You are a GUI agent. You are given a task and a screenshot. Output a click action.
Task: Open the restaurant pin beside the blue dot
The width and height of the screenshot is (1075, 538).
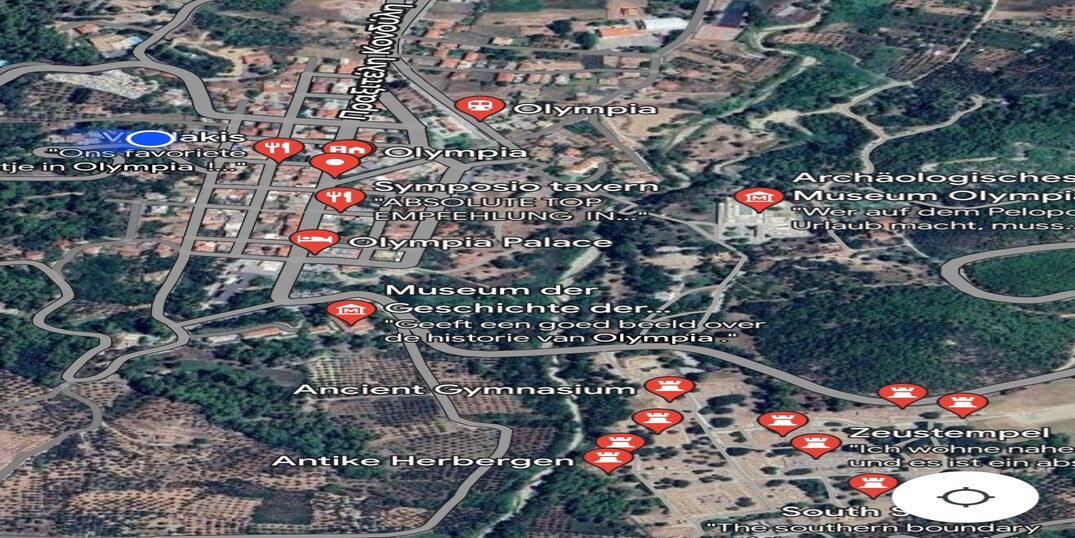click(278, 149)
